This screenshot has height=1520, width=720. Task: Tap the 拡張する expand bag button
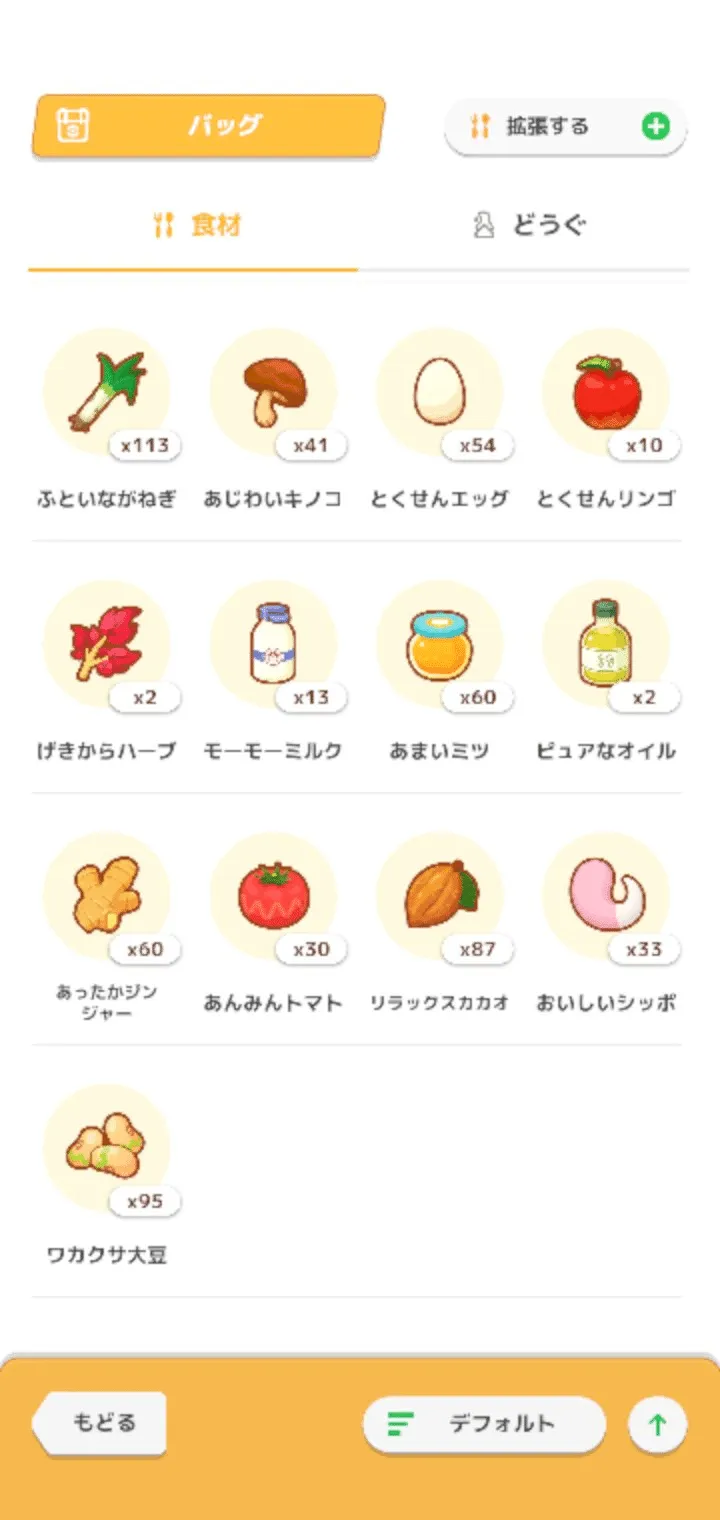565,127
